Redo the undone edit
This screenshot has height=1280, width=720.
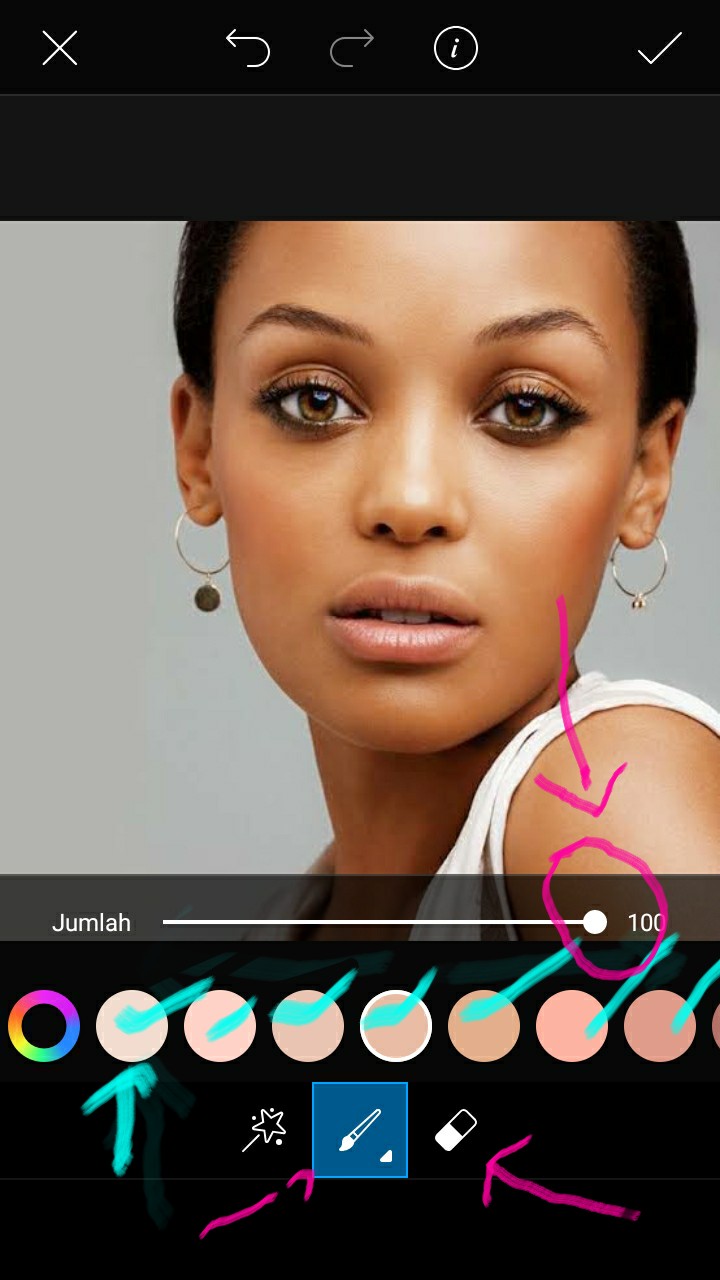point(352,48)
